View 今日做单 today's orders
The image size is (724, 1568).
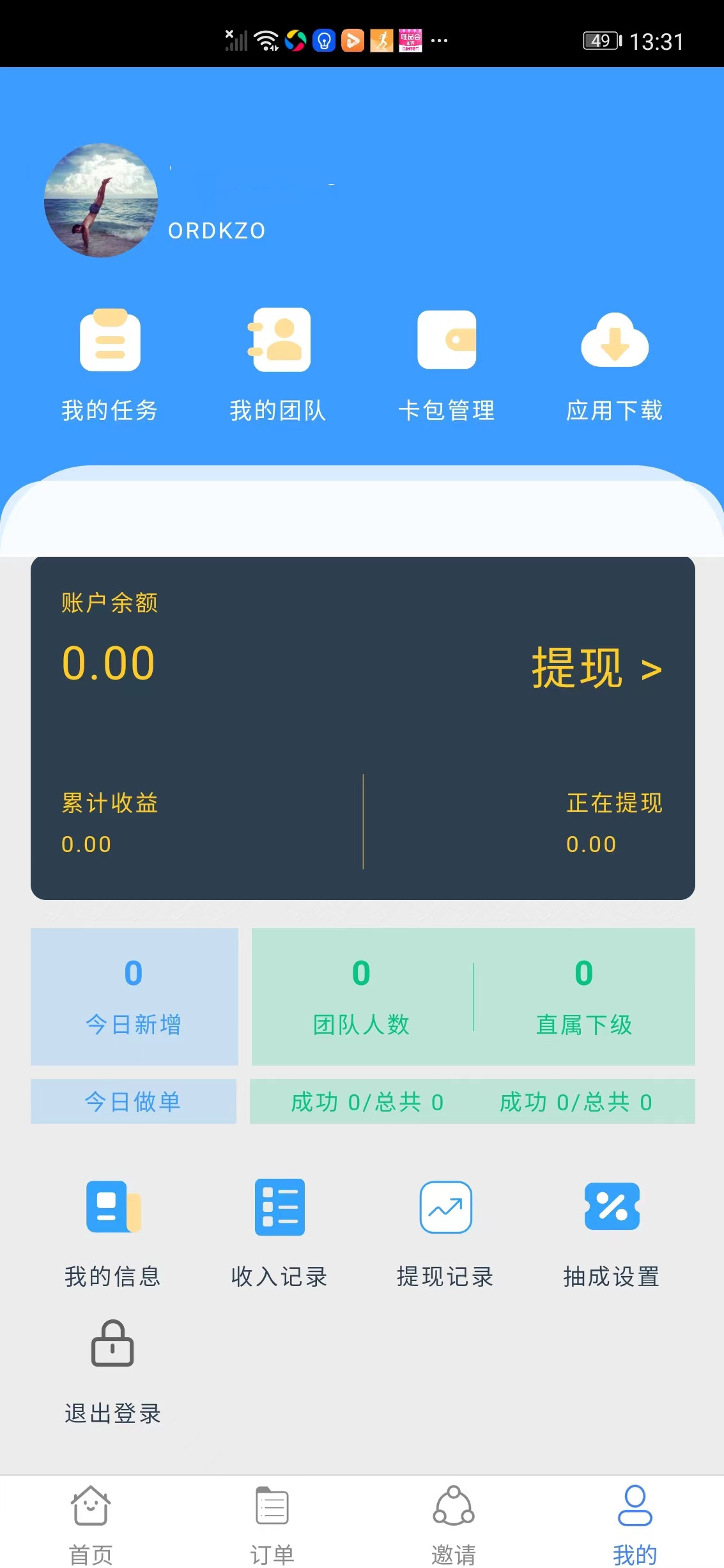pos(133,1101)
